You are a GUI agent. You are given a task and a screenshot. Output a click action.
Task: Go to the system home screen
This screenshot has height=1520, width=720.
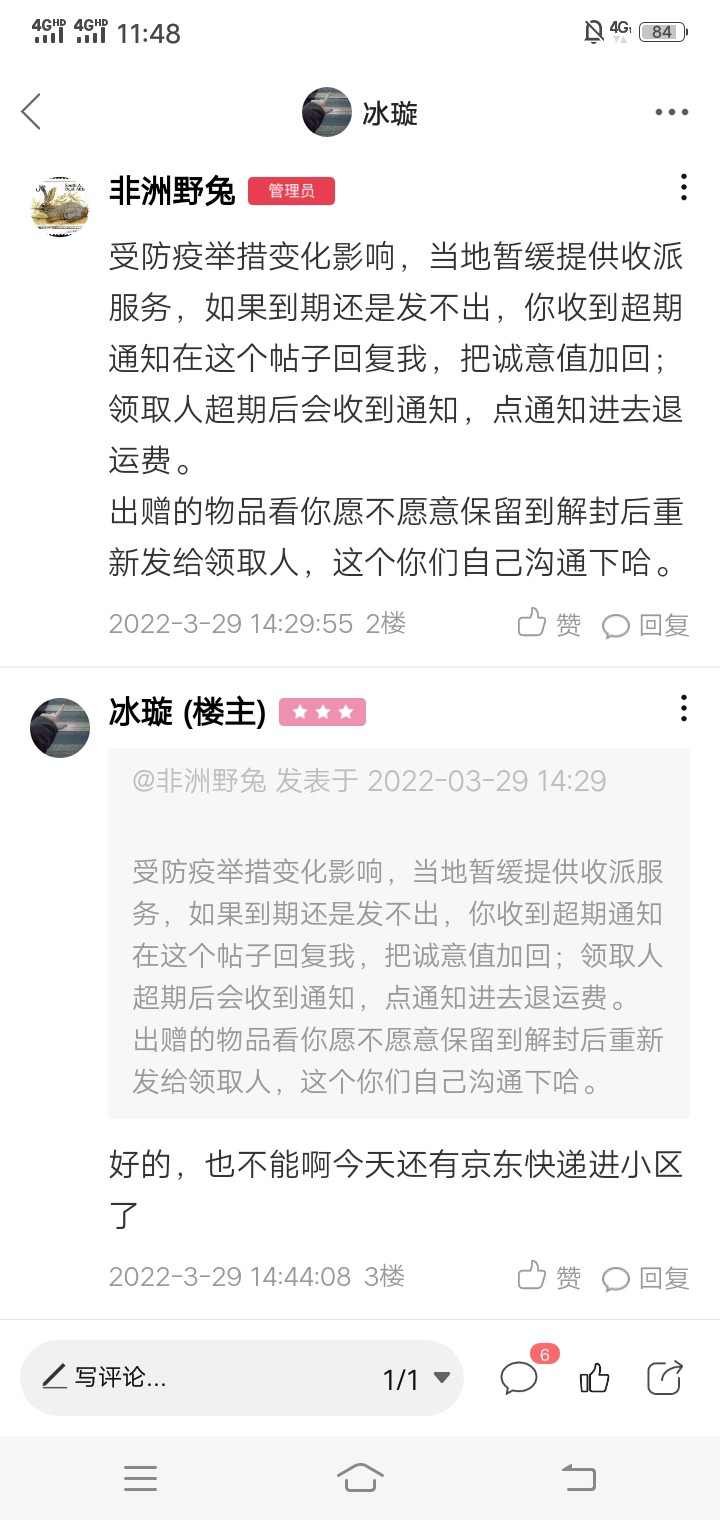(360, 1476)
